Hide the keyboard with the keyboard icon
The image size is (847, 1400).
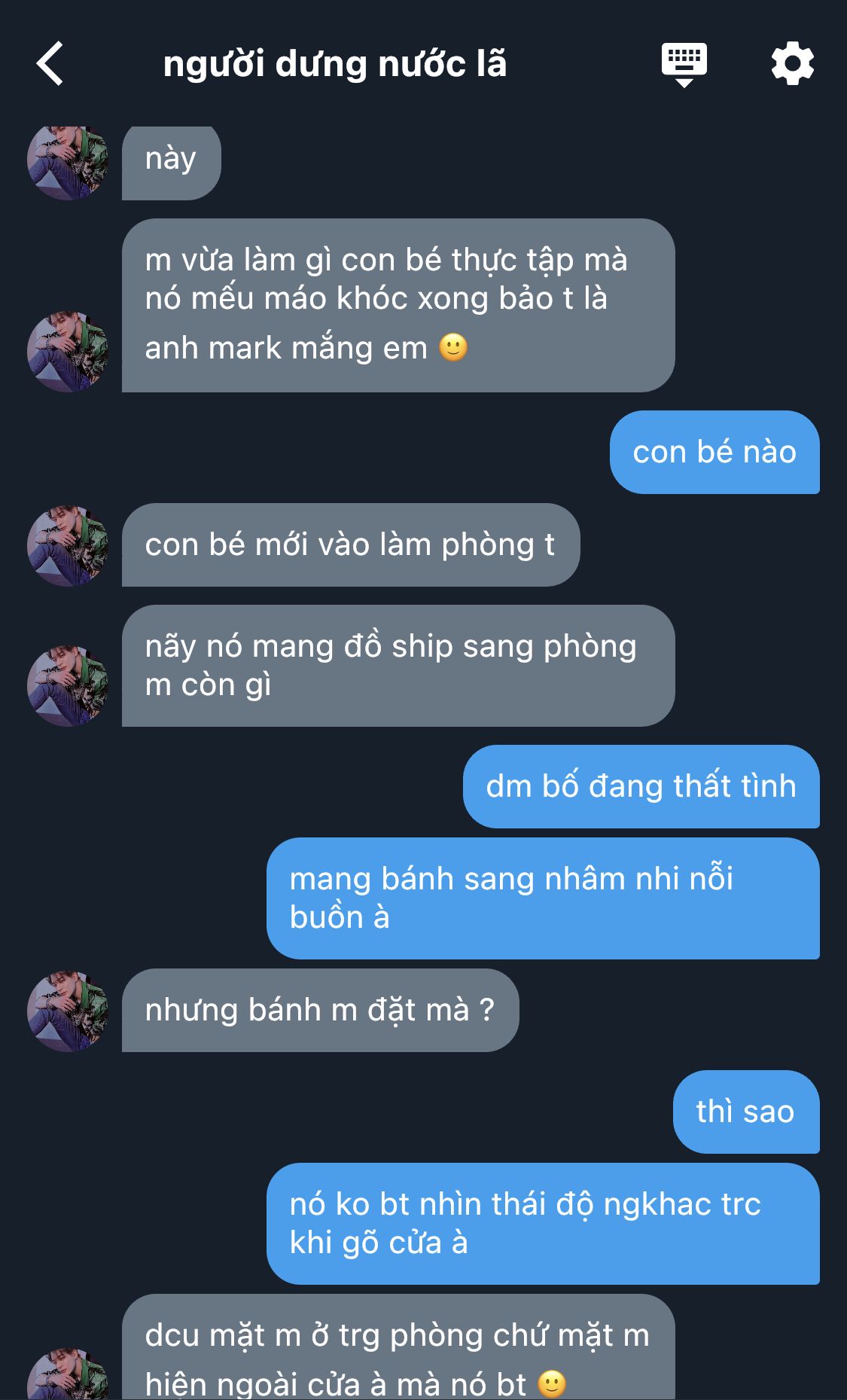[x=684, y=64]
